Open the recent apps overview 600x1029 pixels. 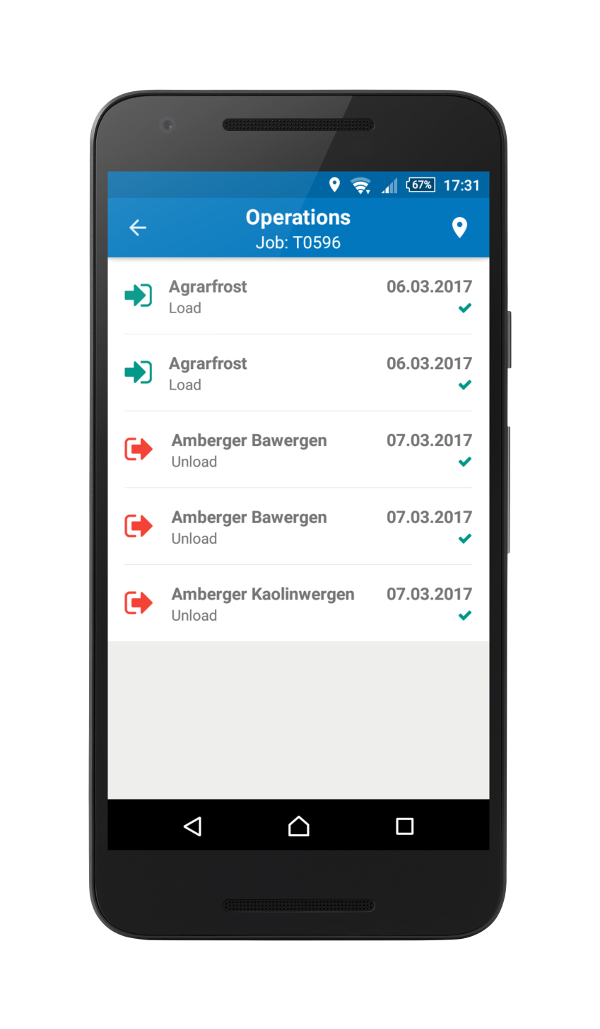coord(404,826)
